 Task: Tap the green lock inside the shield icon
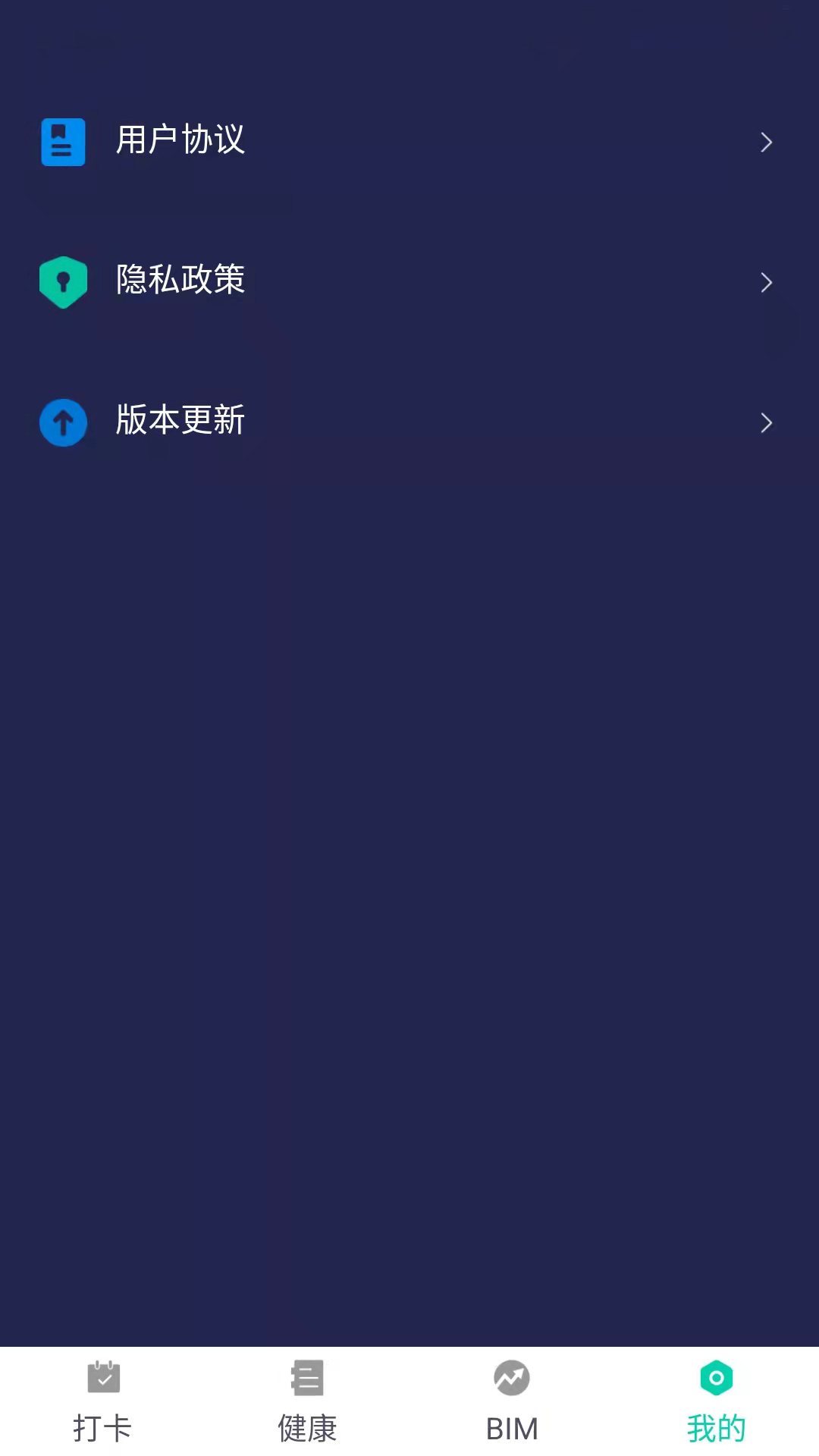(x=63, y=281)
